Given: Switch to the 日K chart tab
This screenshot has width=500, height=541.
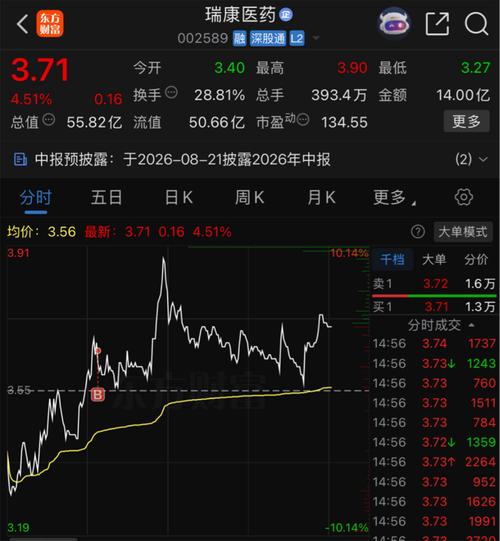Looking at the screenshot, I should pos(179,198).
